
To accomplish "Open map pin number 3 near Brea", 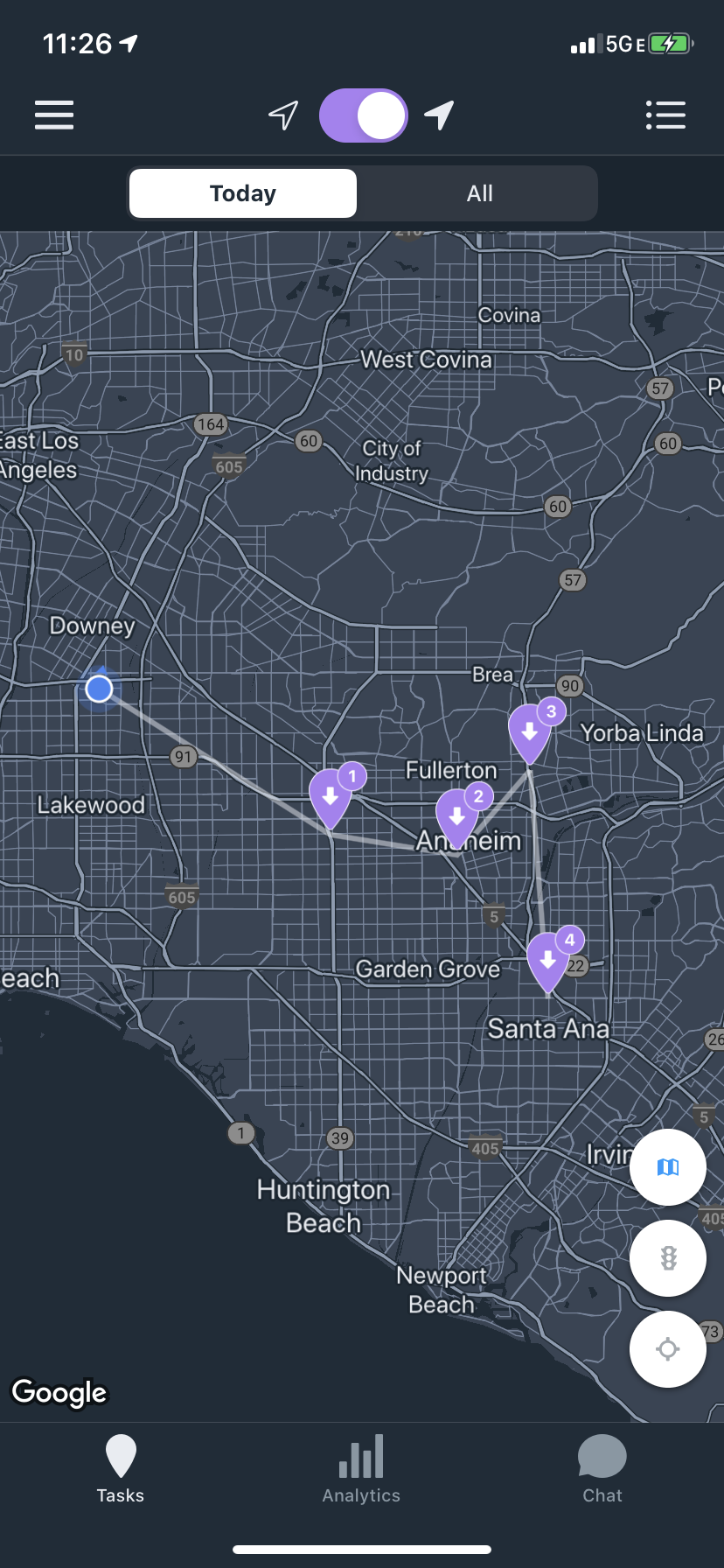I will point(530,731).
